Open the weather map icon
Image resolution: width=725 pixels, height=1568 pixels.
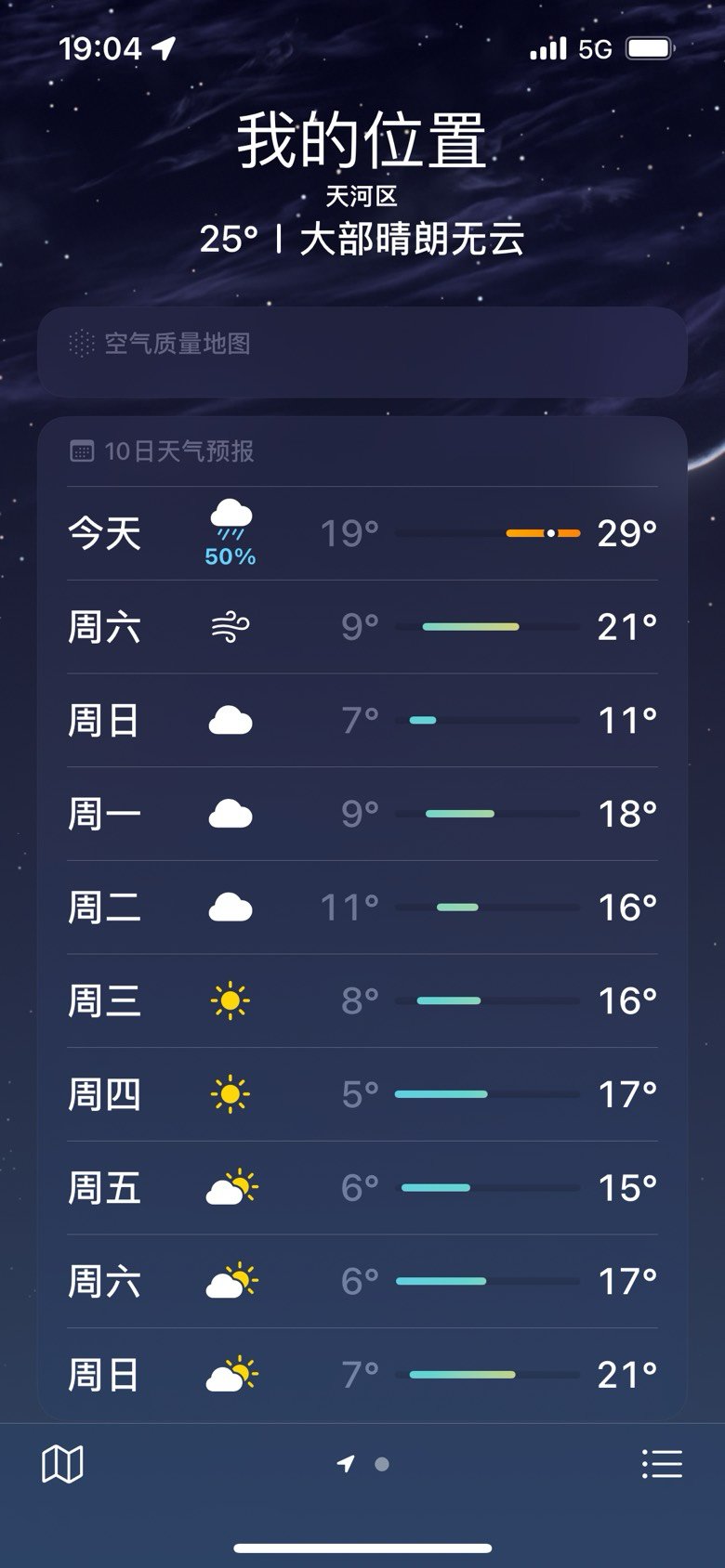63,1465
